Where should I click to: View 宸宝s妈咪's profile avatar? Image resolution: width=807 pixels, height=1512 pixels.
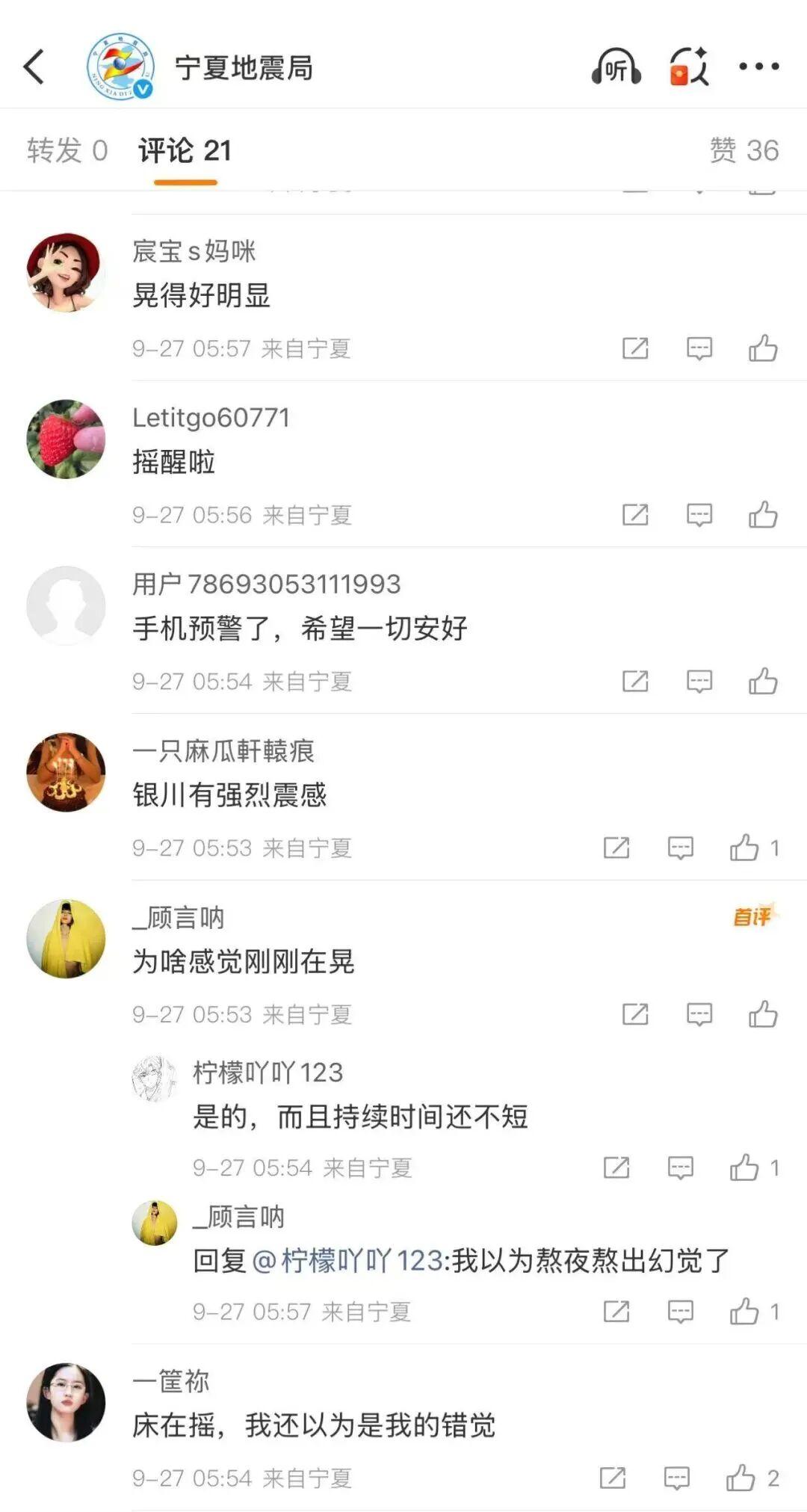tap(66, 272)
